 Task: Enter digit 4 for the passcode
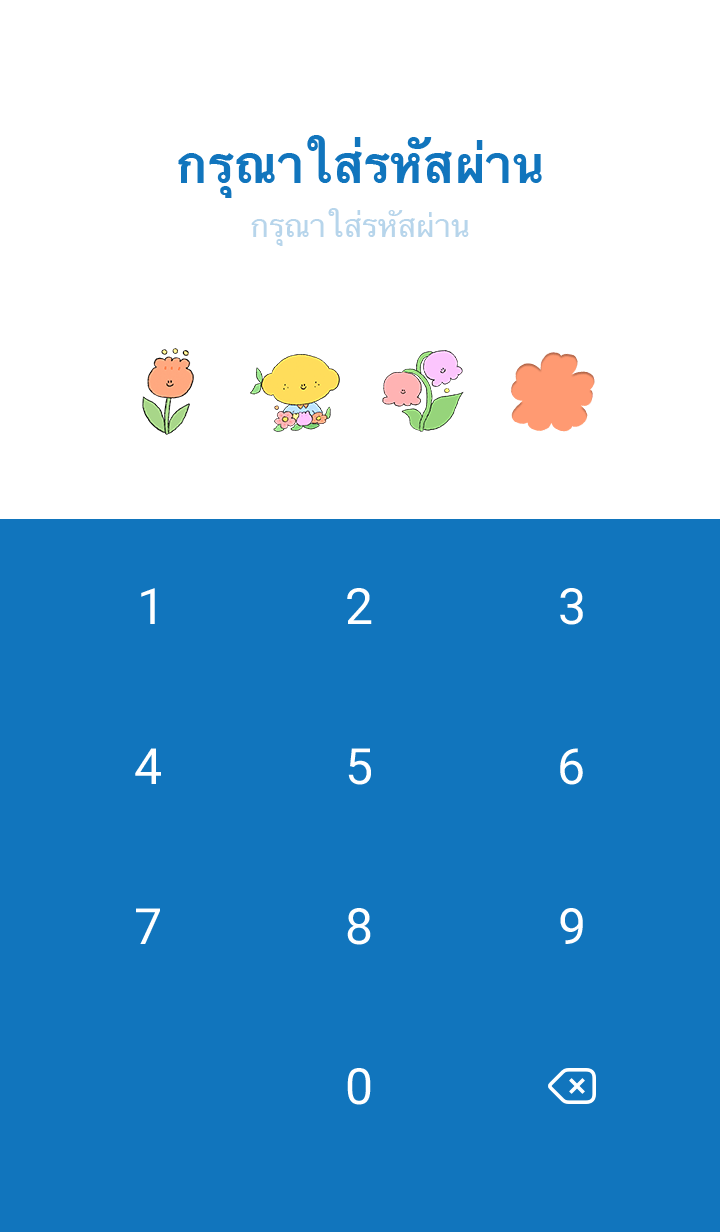coord(148,767)
